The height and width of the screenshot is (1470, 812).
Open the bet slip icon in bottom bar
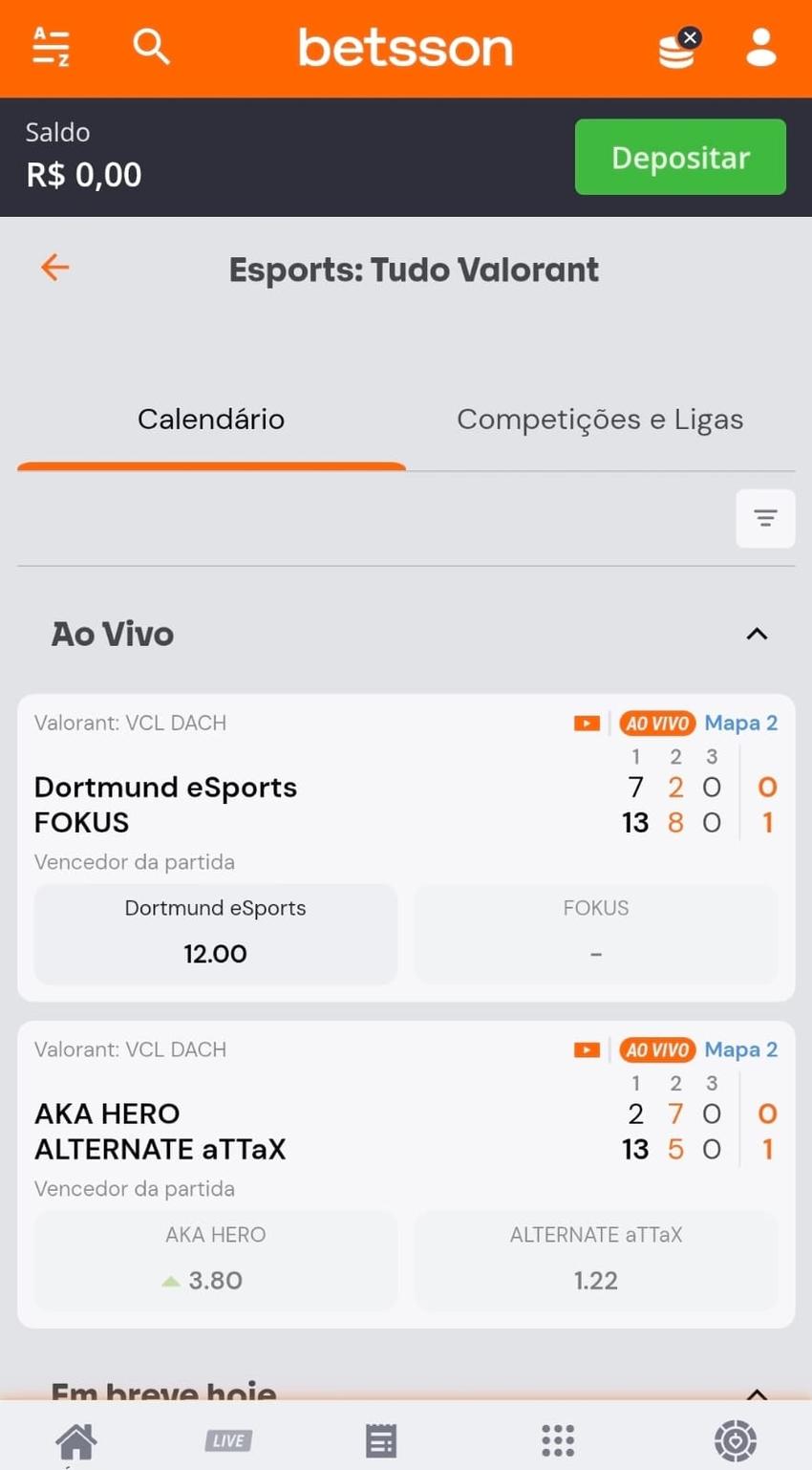[x=380, y=1440]
